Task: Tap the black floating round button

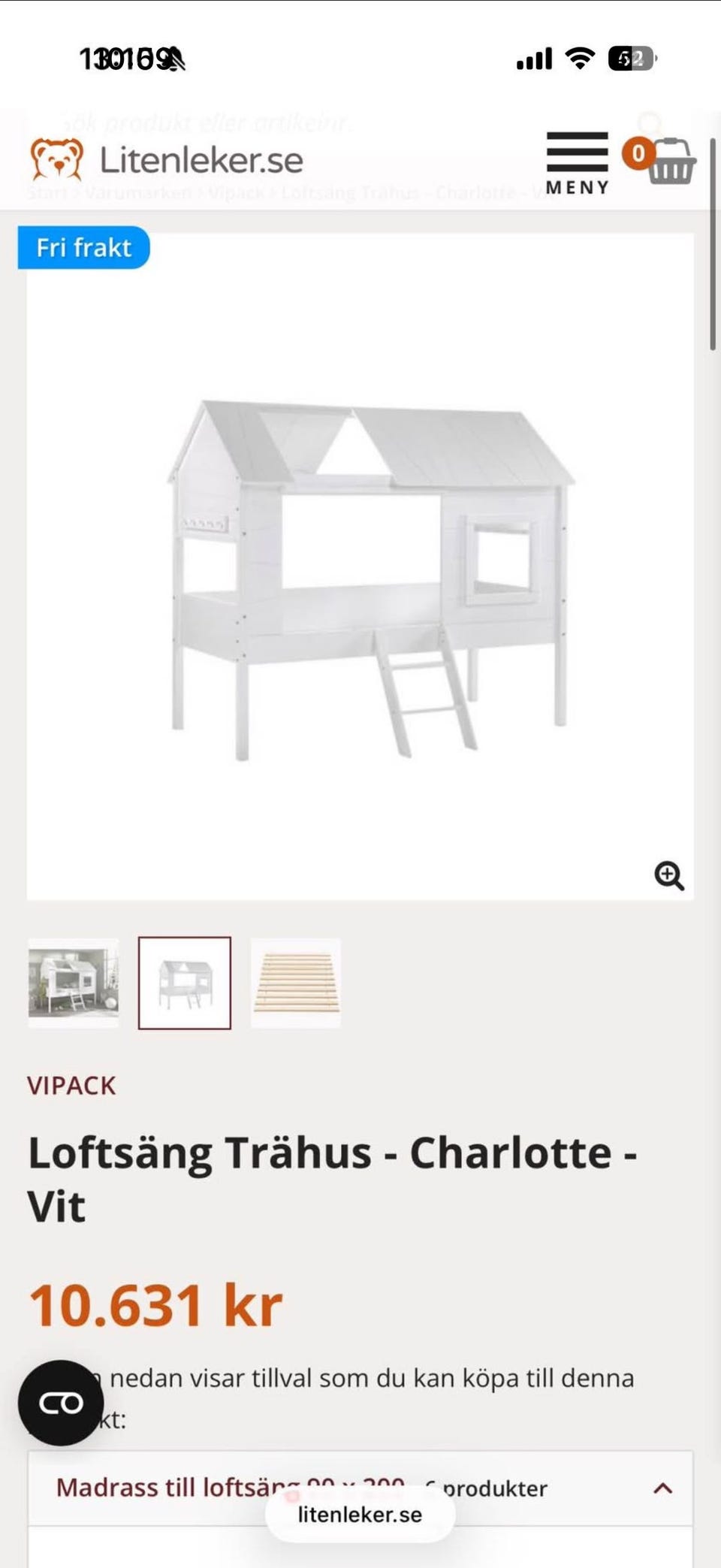Action: [x=61, y=1403]
